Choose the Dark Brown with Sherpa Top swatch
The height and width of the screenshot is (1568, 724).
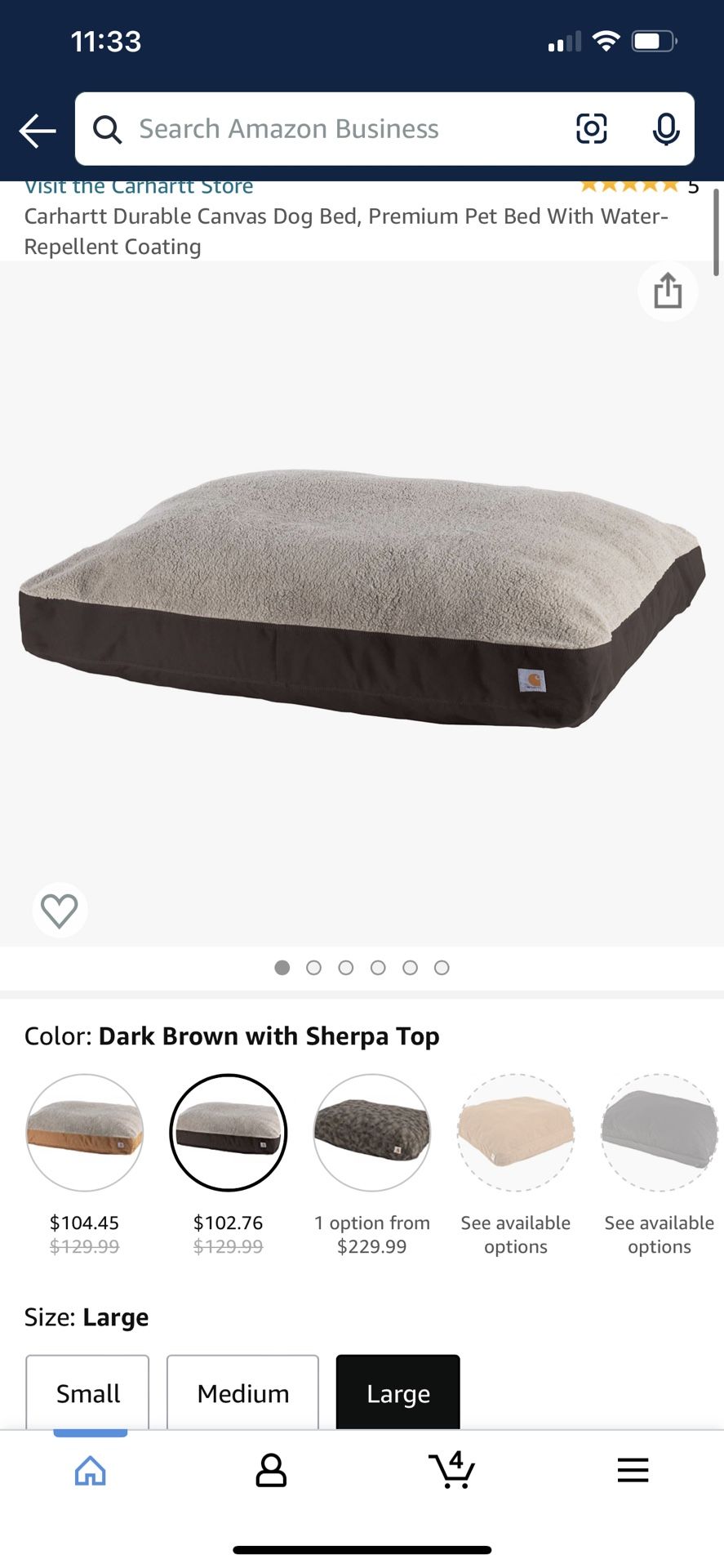(228, 1133)
